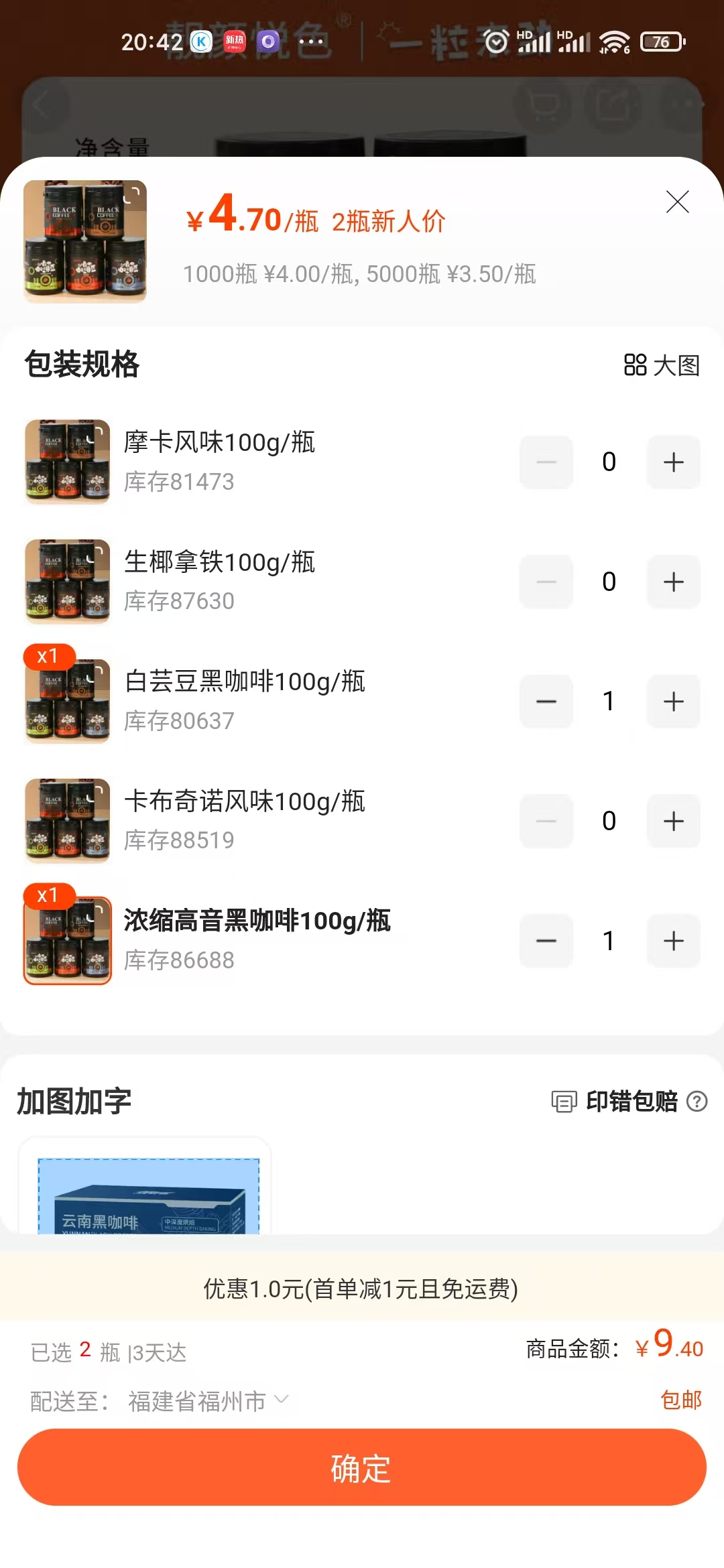Increase quantity of 白芸豆黑咖啡100g/瓶
724x1568 pixels.
click(673, 702)
